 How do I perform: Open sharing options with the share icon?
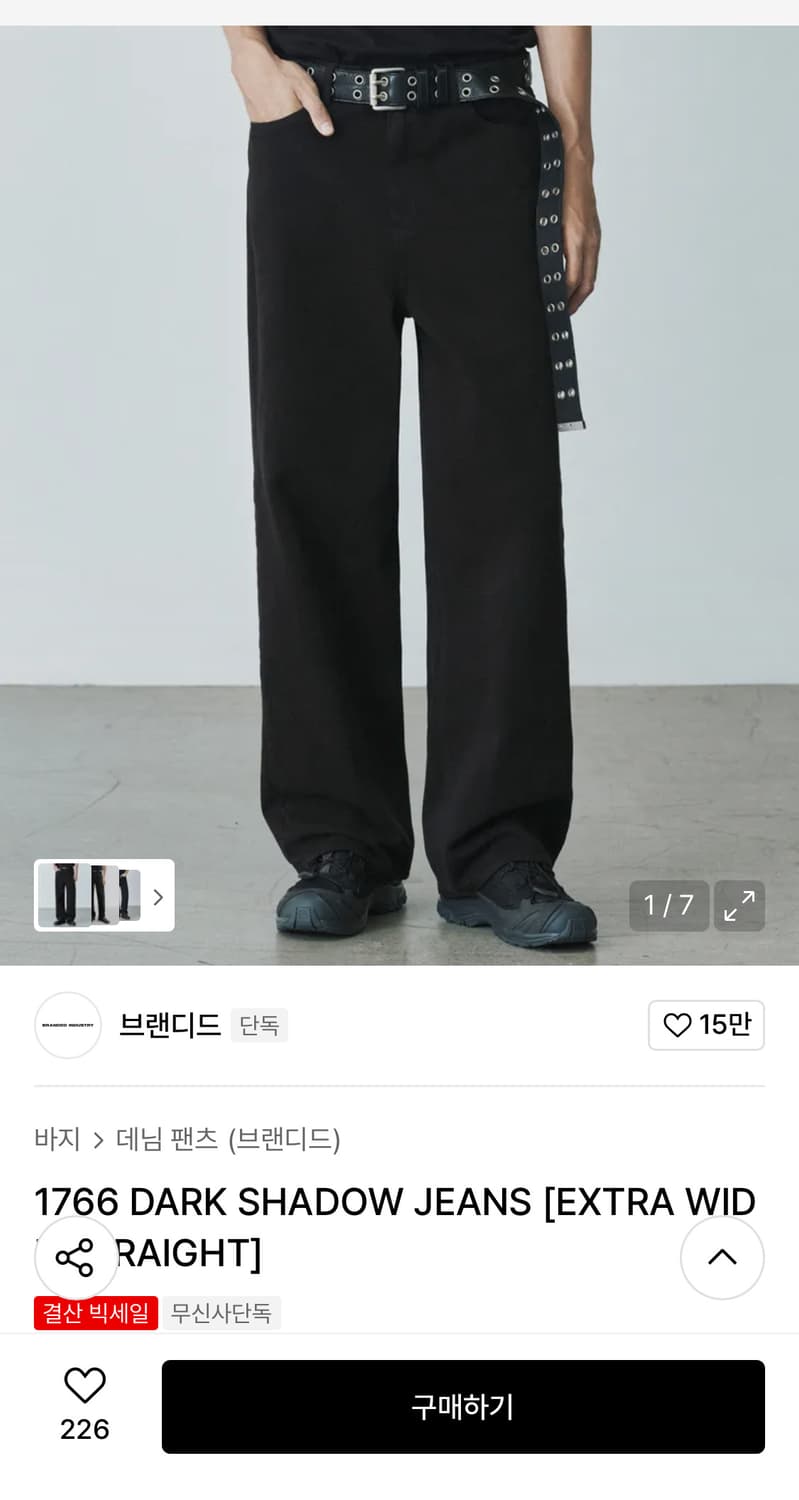(75, 1257)
